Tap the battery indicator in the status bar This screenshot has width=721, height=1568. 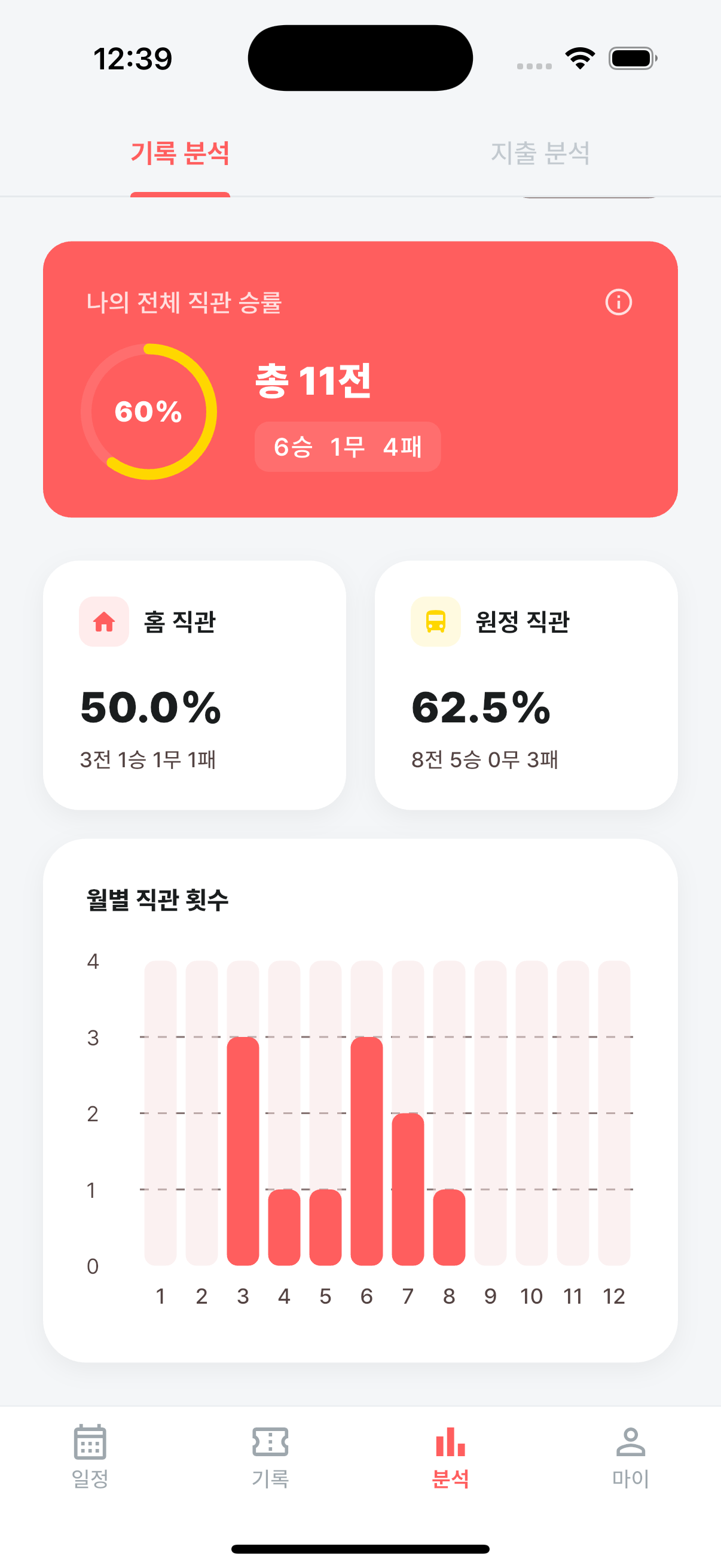631,58
